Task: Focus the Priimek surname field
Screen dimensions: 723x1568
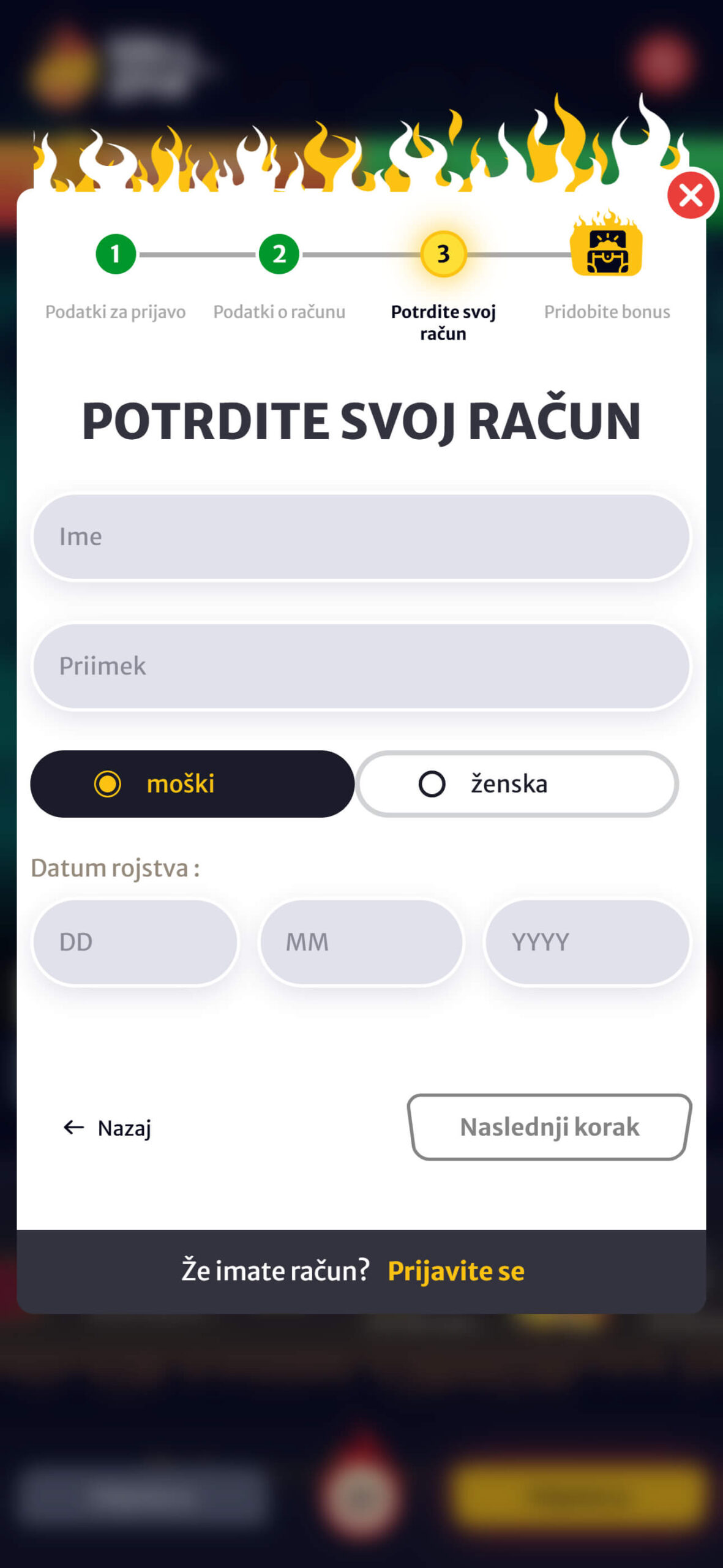Action: tap(361, 666)
